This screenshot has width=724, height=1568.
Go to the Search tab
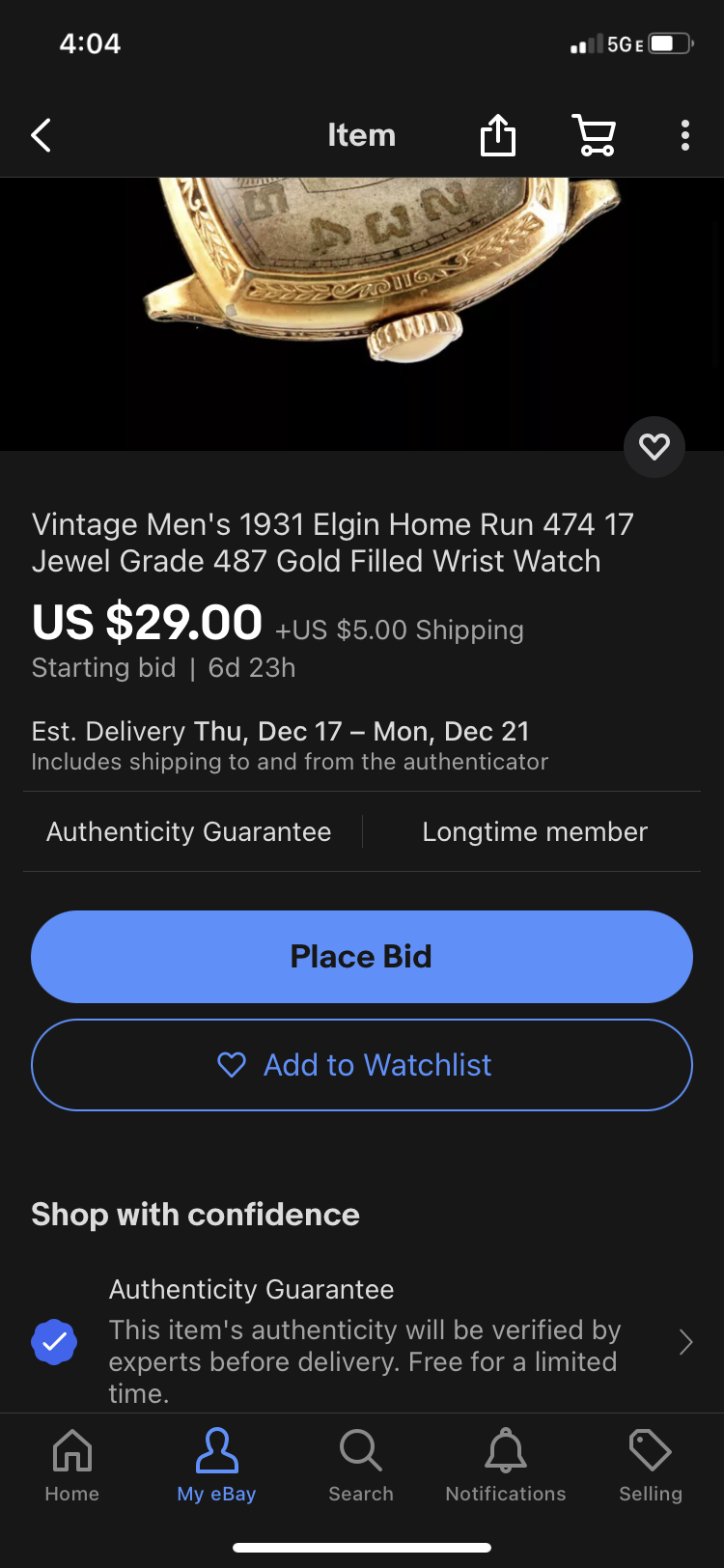[x=361, y=1466]
